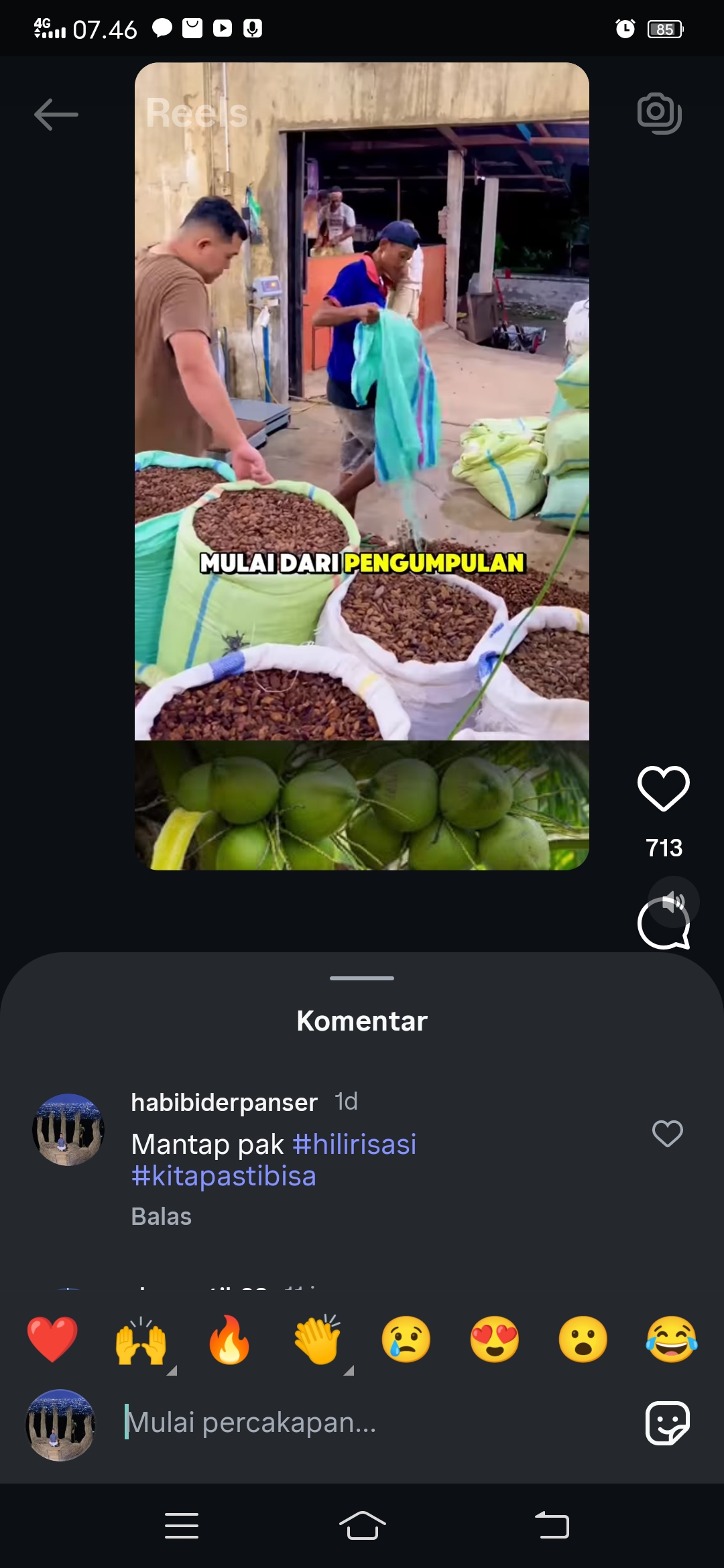Reply to habibiderpanser with Balas
The image size is (724, 1568).
pos(162,1216)
